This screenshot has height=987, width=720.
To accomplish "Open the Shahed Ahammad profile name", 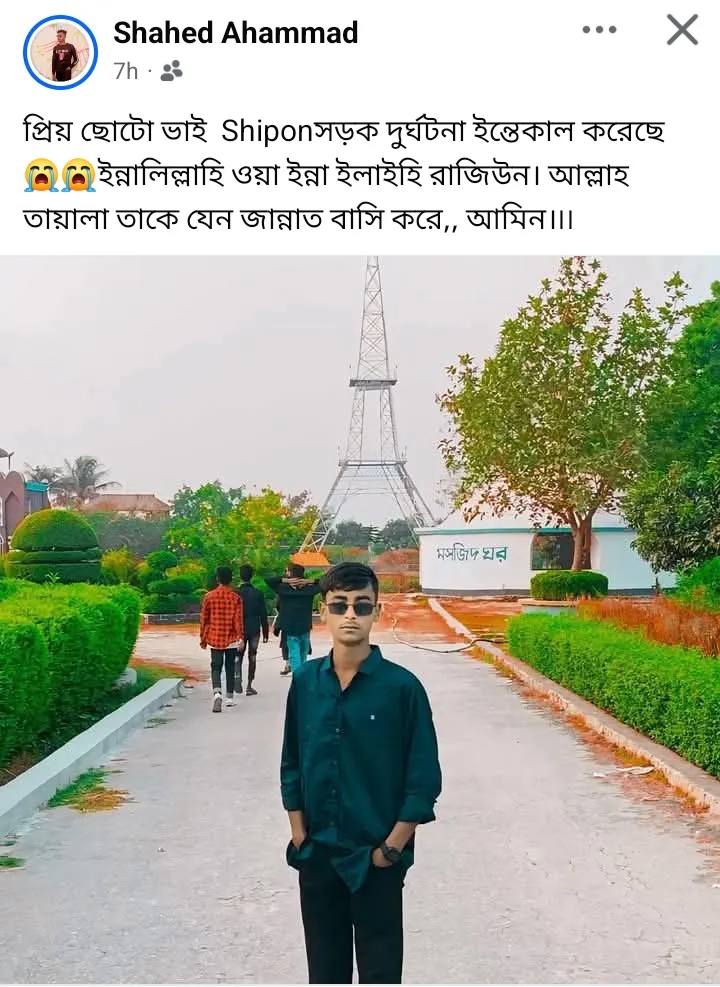I will coord(235,33).
